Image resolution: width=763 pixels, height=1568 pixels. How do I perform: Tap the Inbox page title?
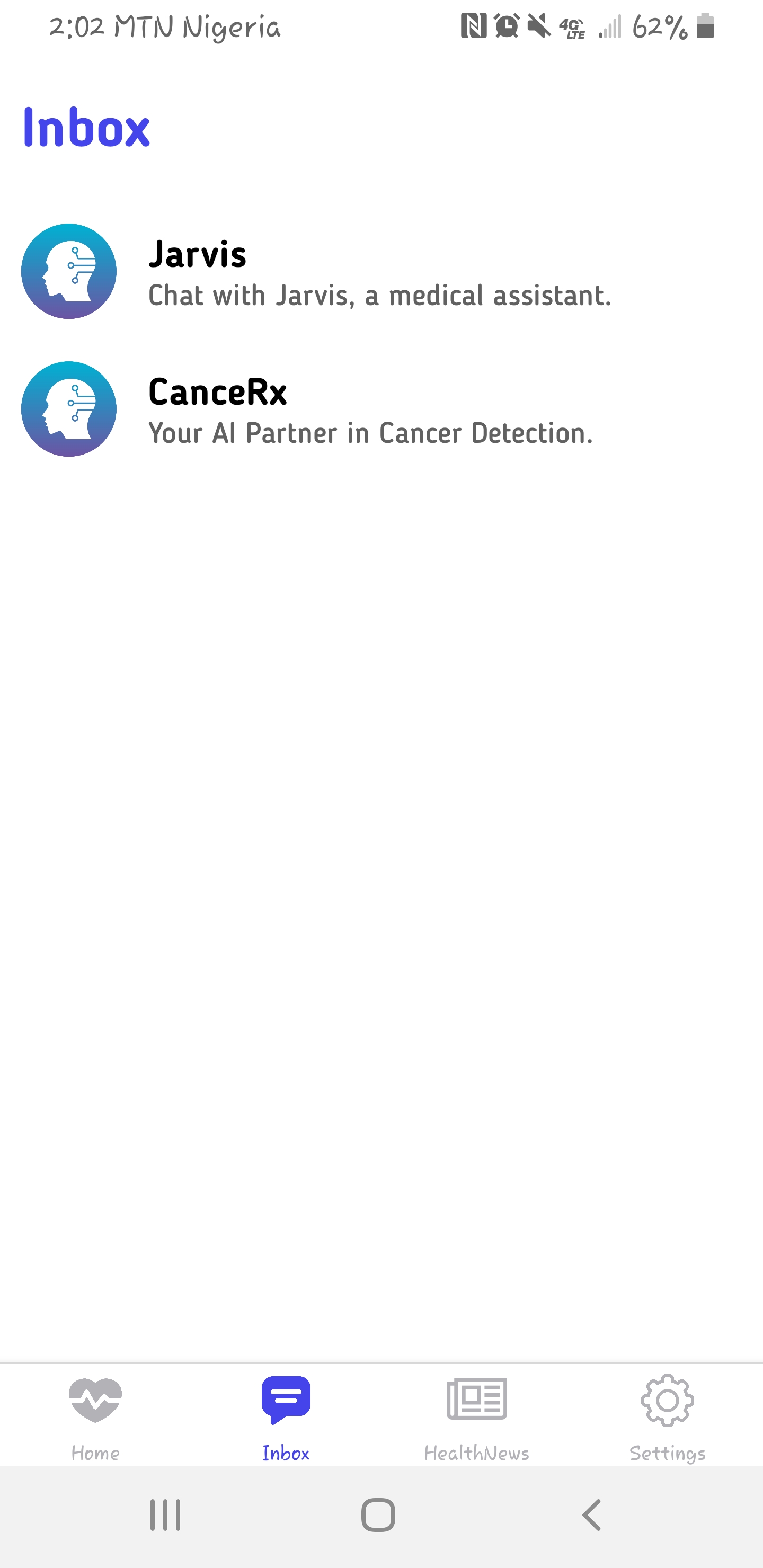pos(86,127)
